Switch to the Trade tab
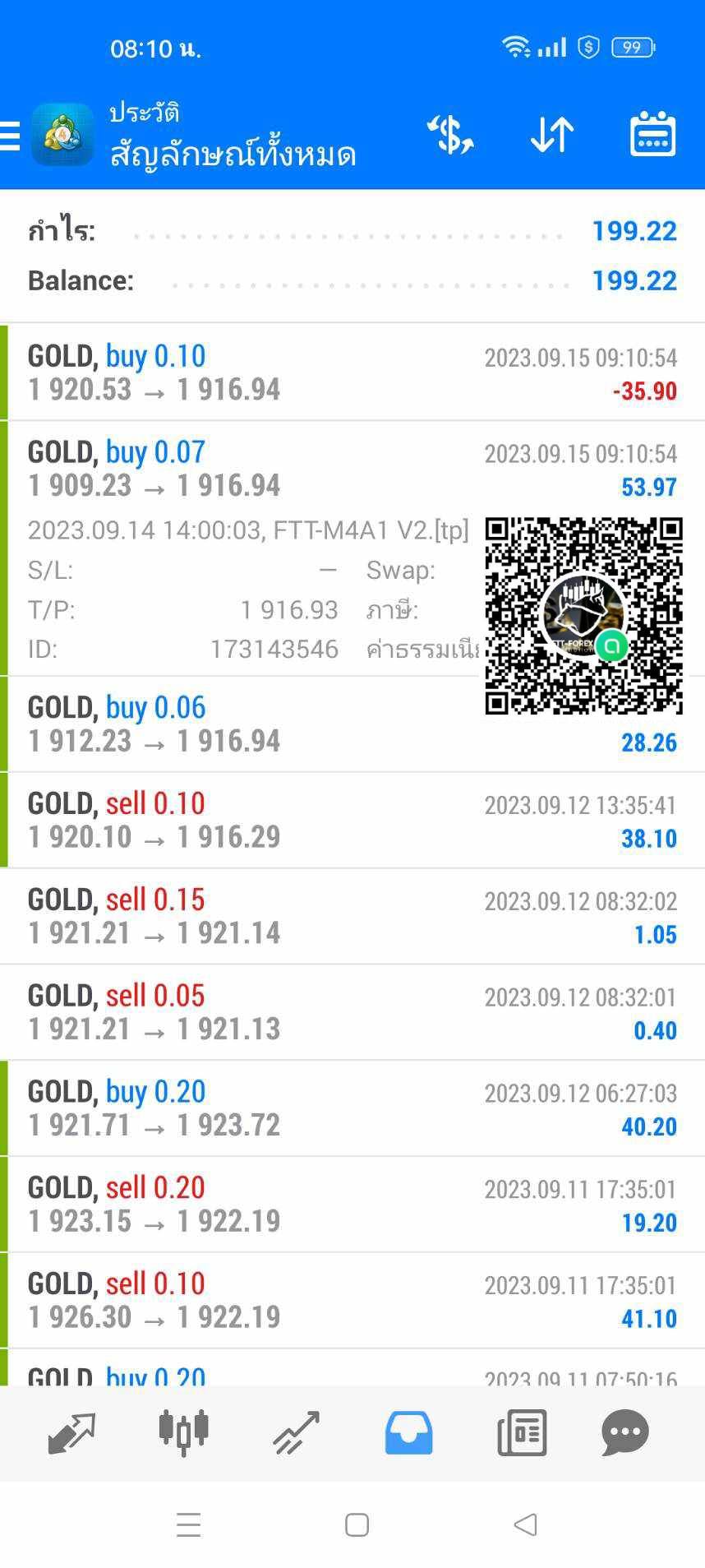This screenshot has width=705, height=1568. tap(296, 1433)
